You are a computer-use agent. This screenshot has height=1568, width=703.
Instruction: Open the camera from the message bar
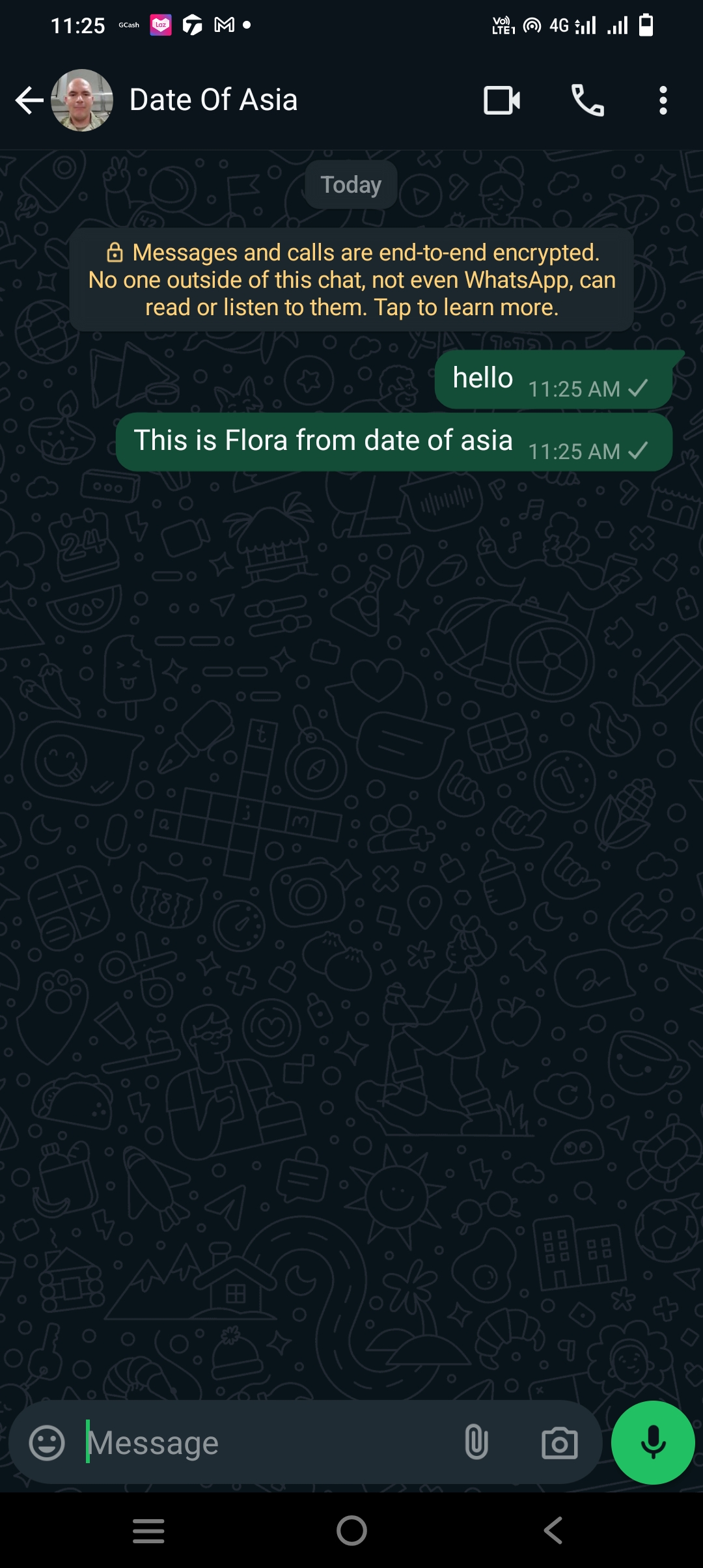click(x=560, y=1442)
